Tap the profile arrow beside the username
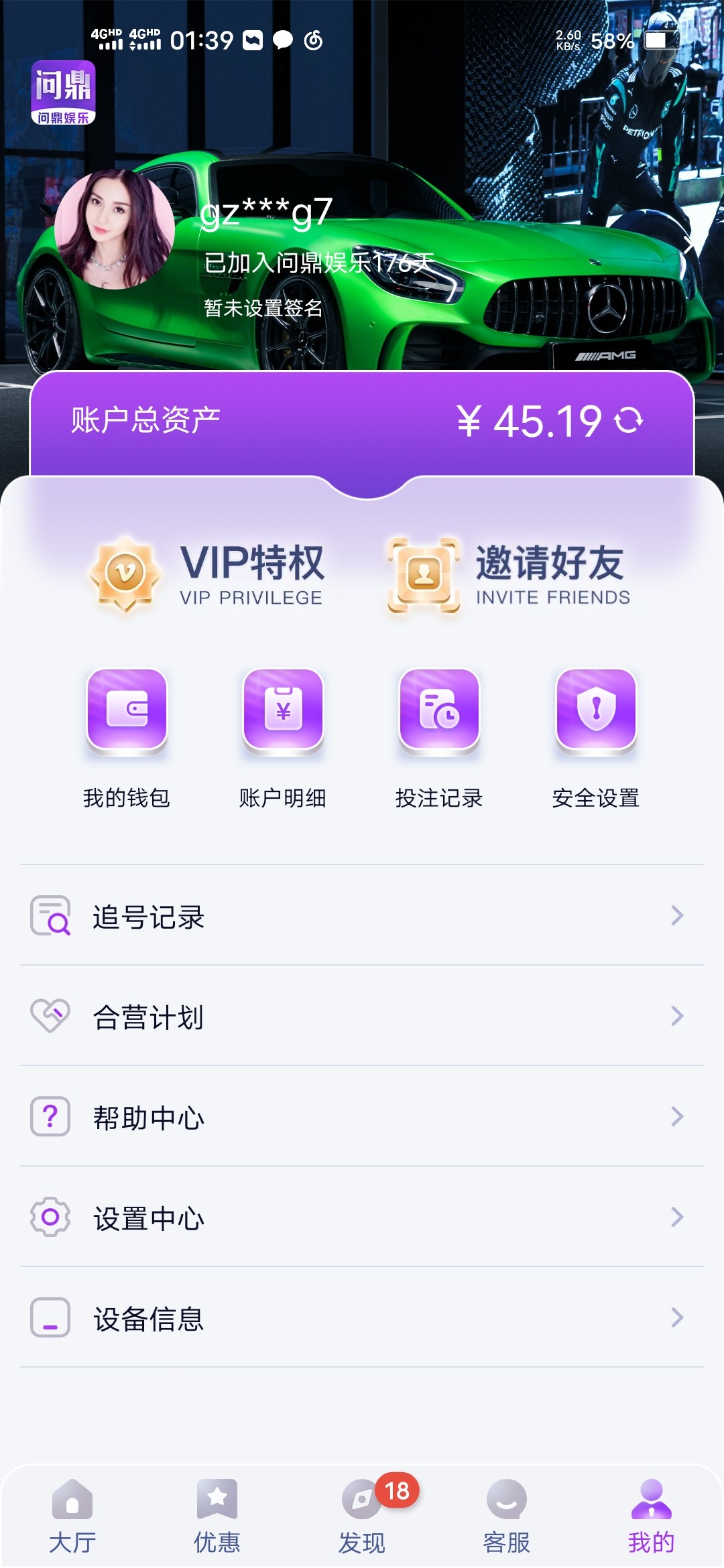The height and width of the screenshot is (1568, 724). tap(689, 245)
